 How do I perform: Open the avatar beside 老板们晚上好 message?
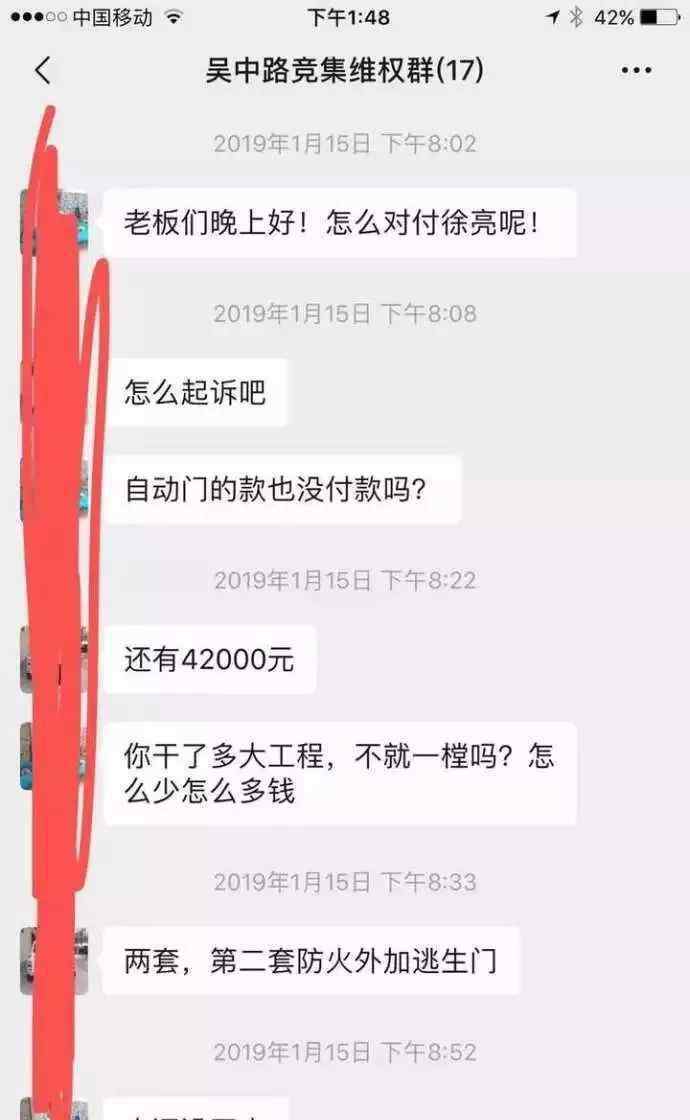pyautogui.click(x=55, y=222)
